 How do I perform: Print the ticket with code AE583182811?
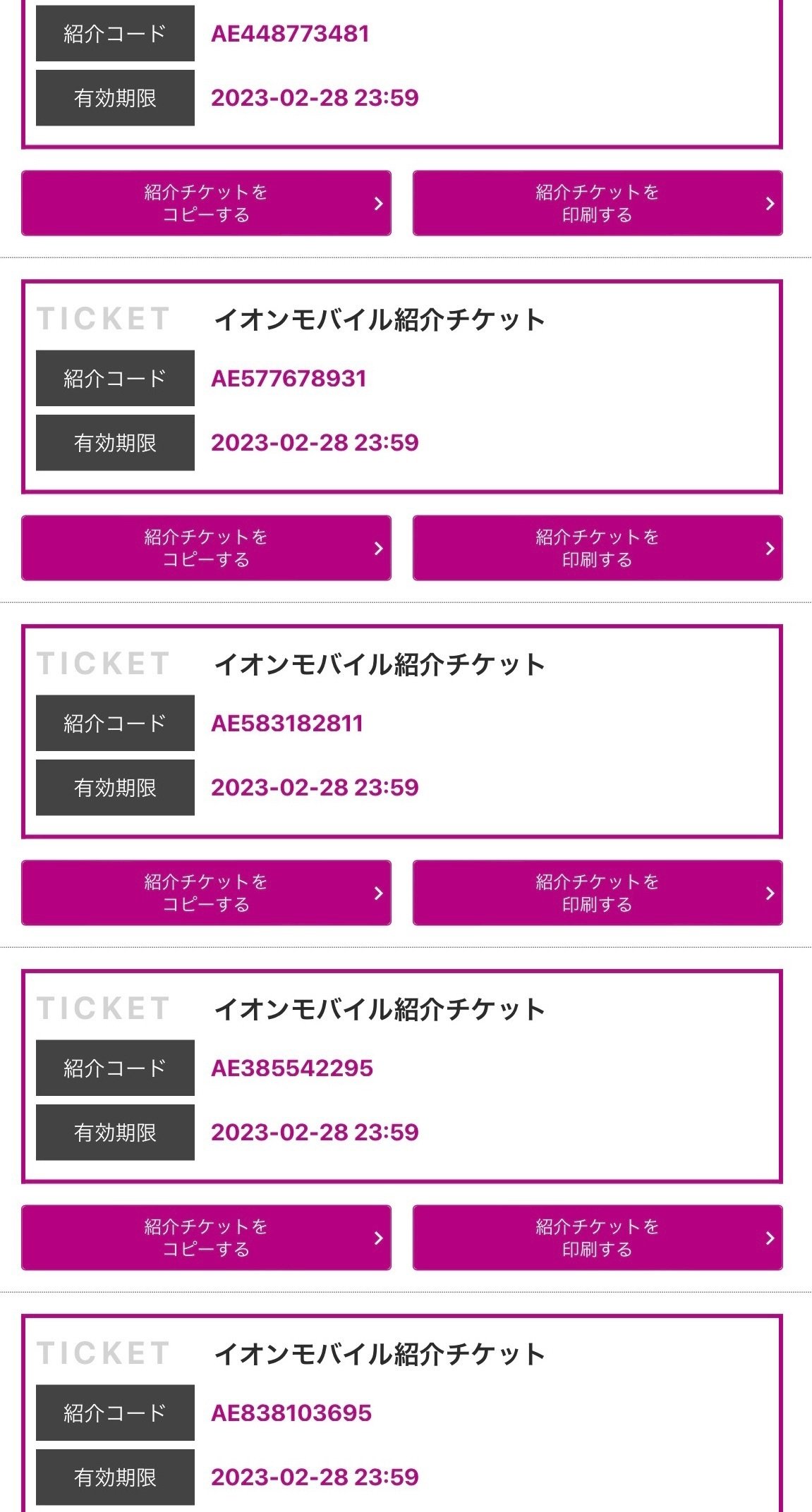[x=598, y=893]
